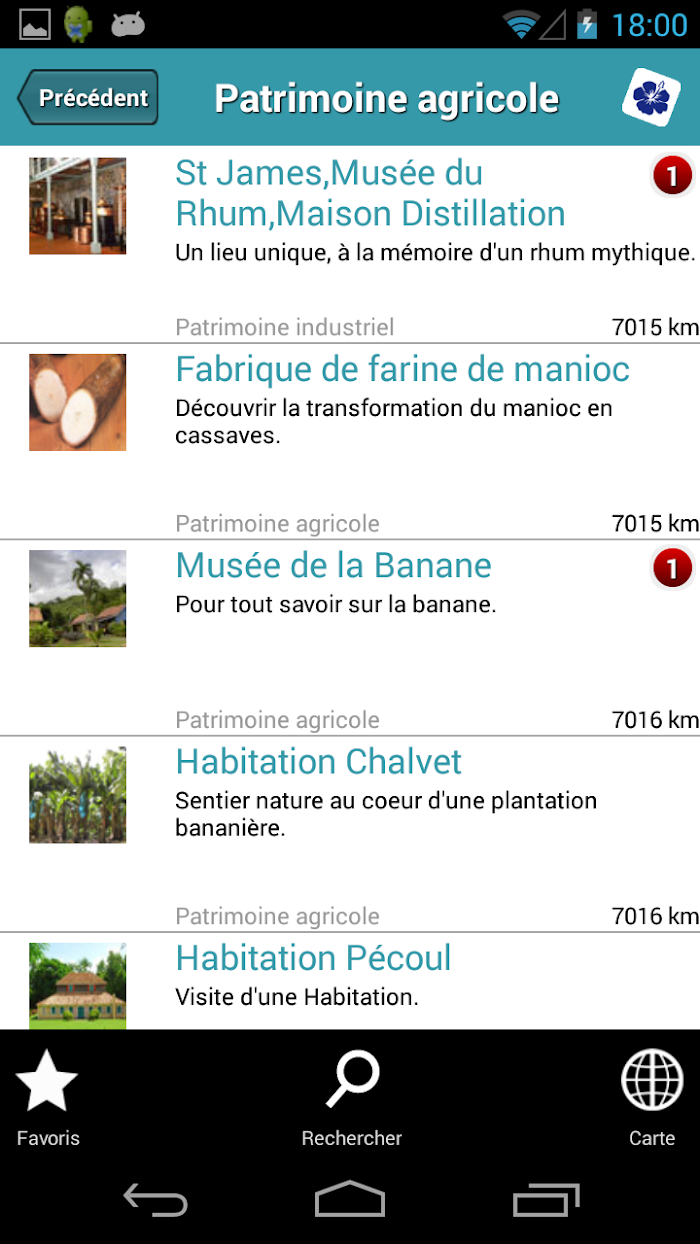Switch to the Favoris tab
The height and width of the screenshot is (1244, 700).
coord(48,1097)
